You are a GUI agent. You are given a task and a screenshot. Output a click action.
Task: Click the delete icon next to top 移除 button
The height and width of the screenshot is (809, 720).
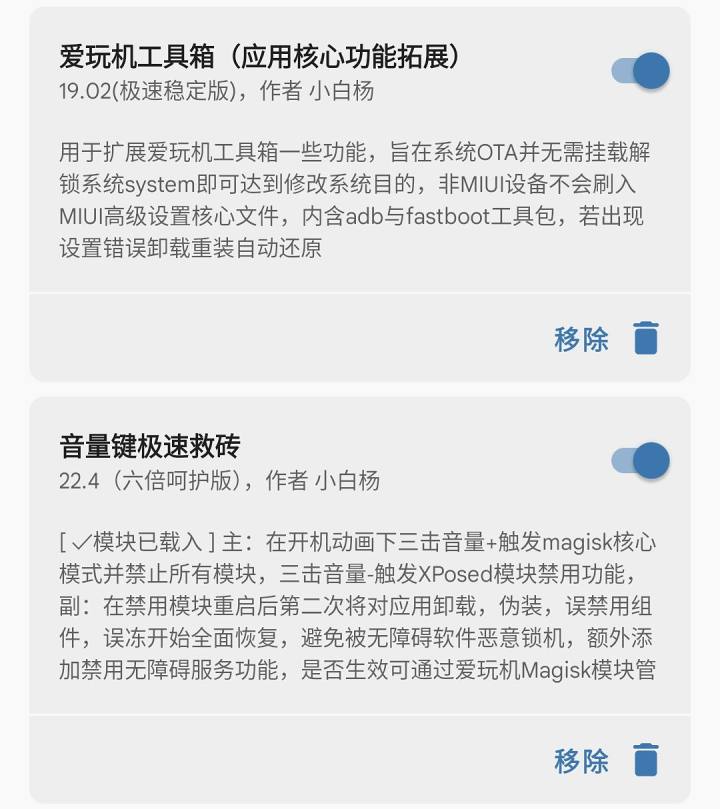645,340
